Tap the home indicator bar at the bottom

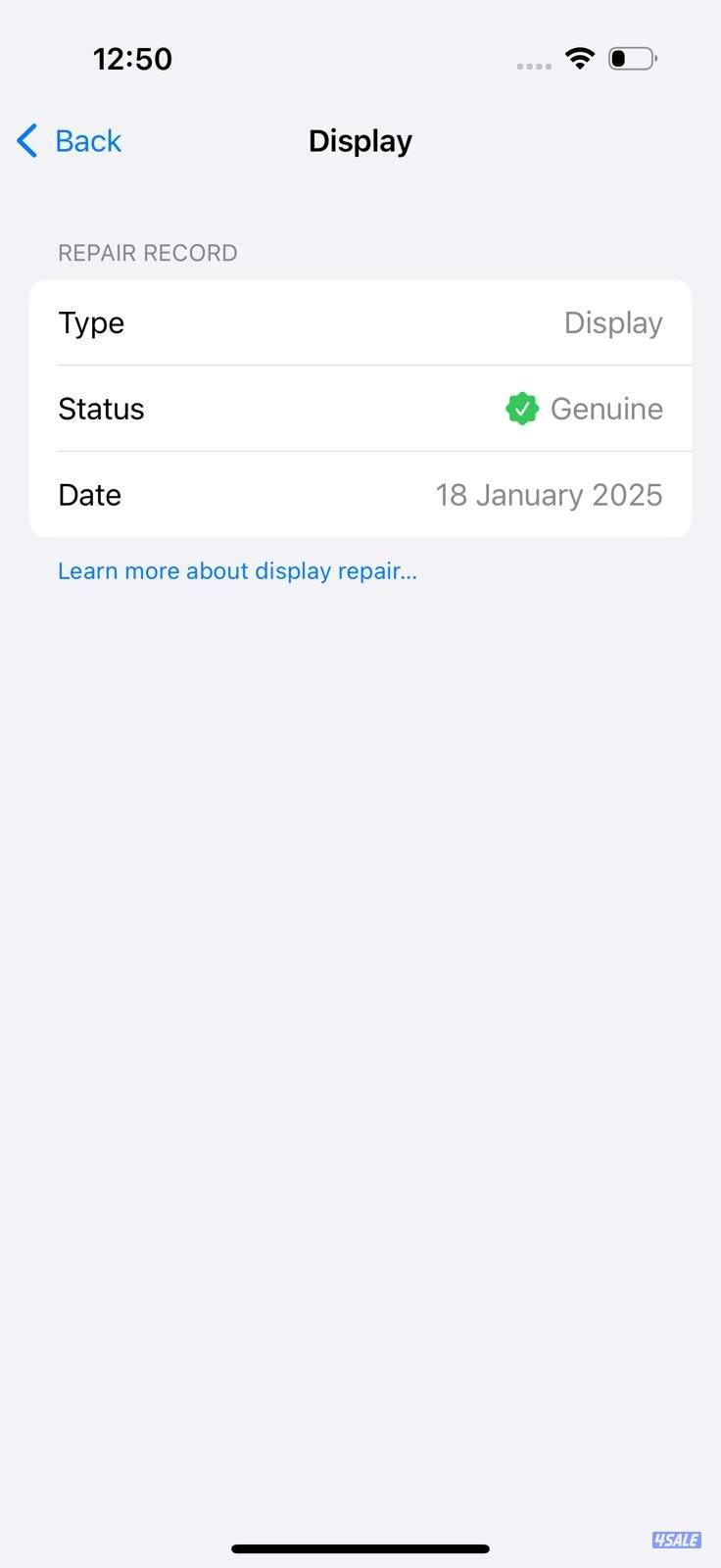coord(360,1549)
